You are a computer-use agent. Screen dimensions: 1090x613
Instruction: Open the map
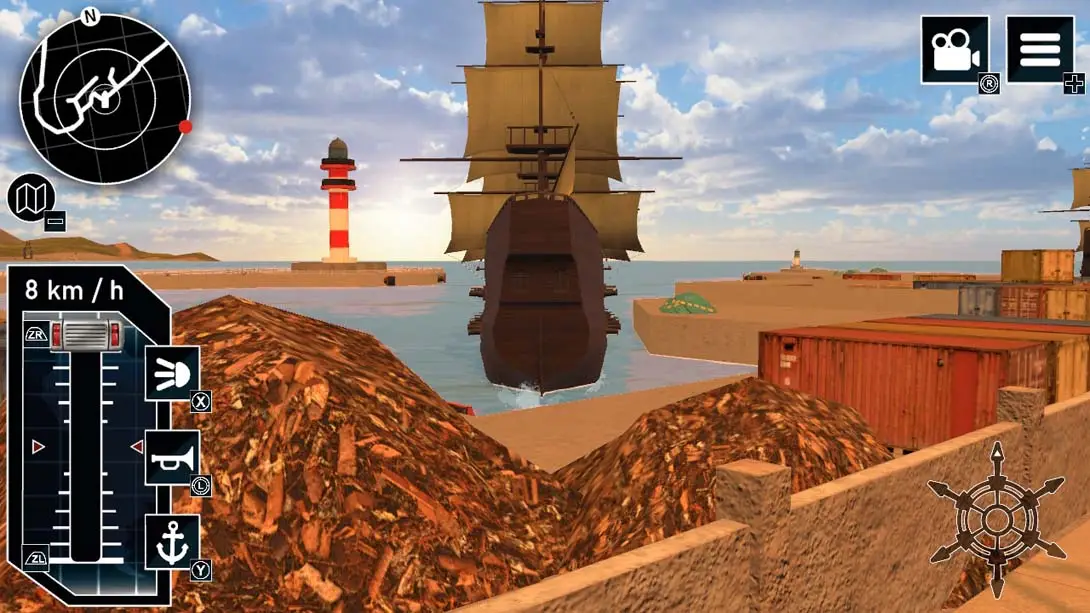point(31,197)
